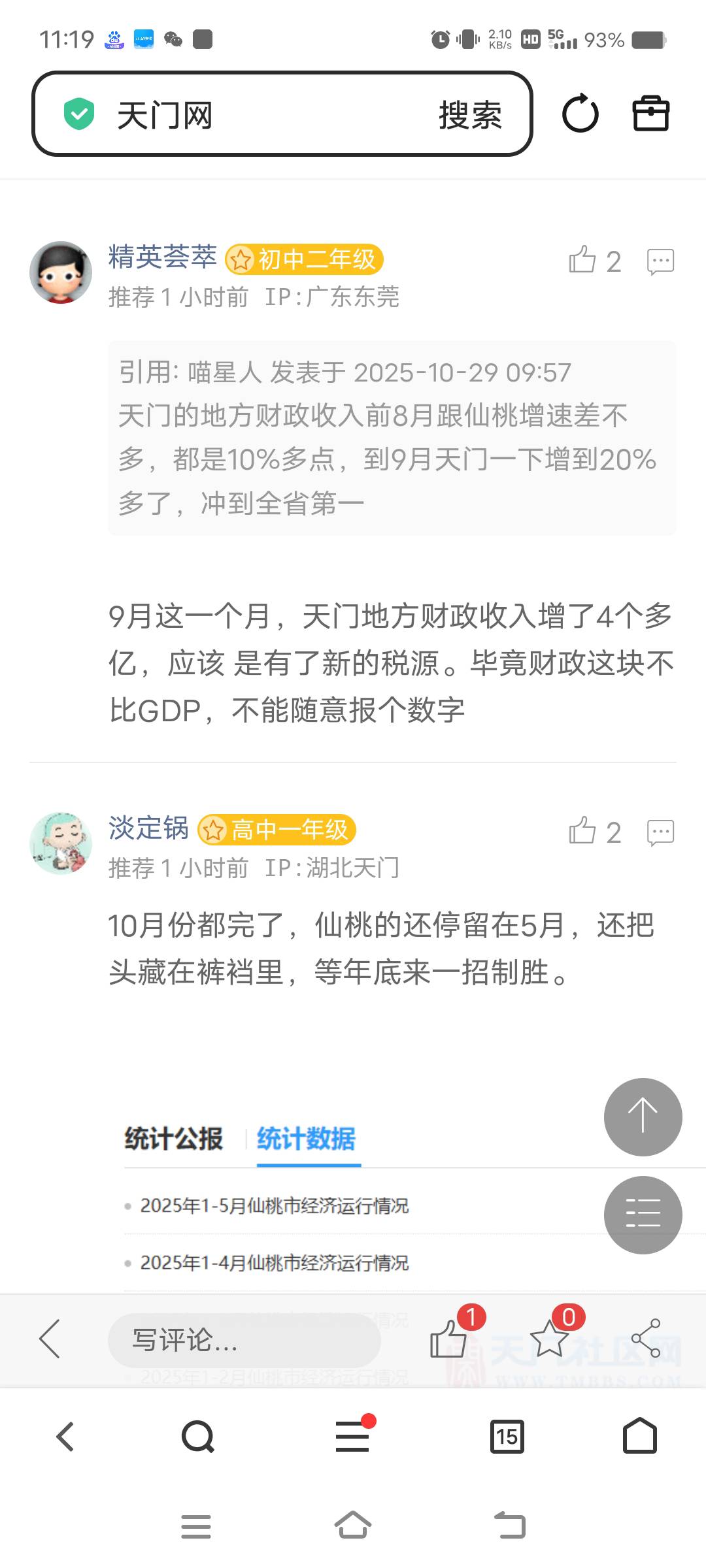The height and width of the screenshot is (1568, 706).
Task: Write a comment in 写评论 field
Action: [244, 1340]
